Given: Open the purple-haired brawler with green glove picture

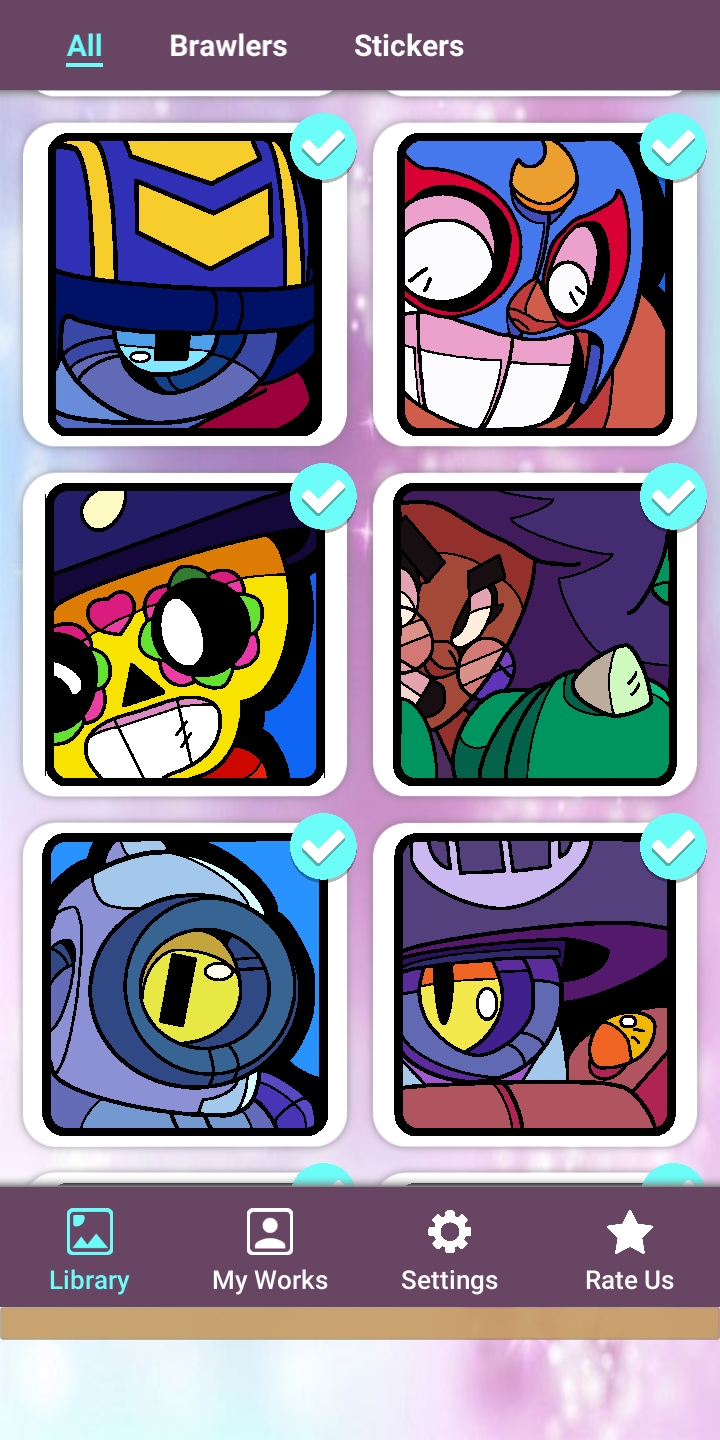Looking at the screenshot, I should coord(535,635).
